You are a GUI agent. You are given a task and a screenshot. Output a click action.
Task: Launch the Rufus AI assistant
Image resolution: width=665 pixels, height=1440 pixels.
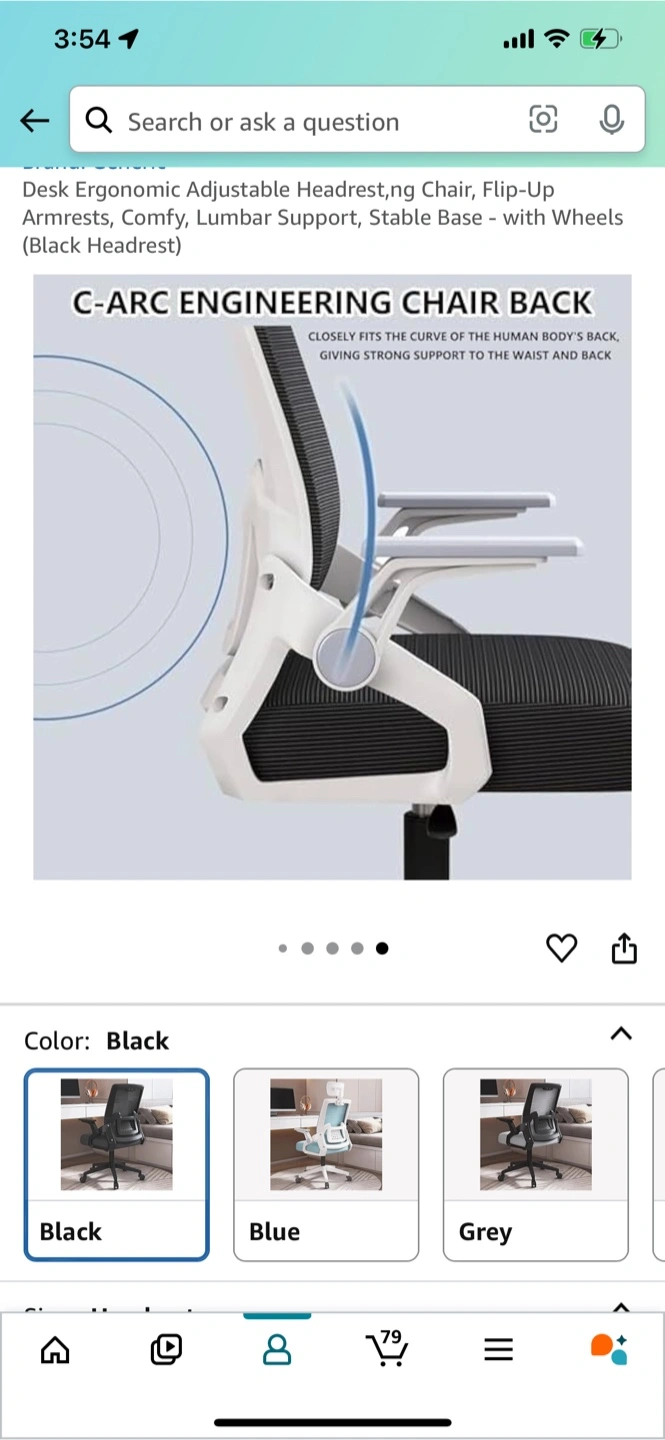point(608,1350)
